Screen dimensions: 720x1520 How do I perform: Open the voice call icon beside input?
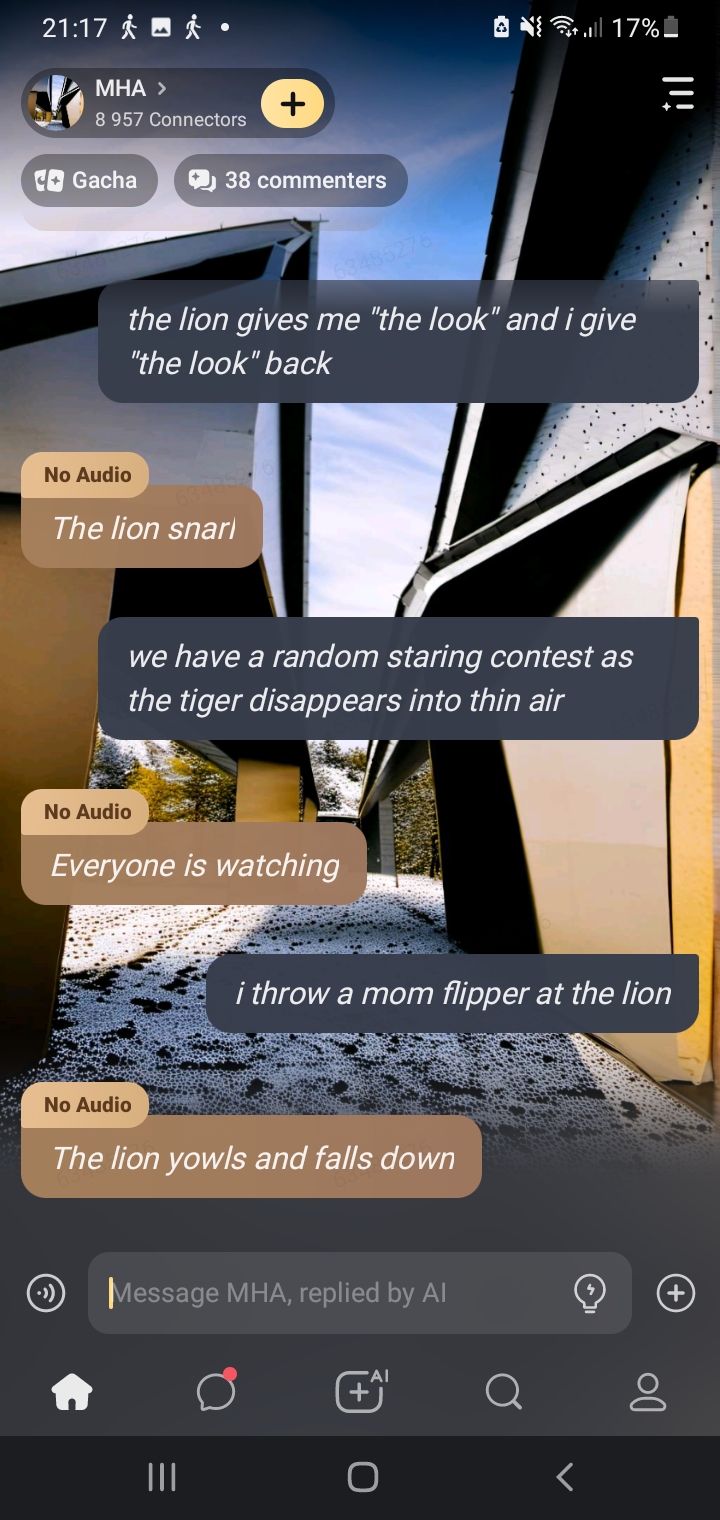click(x=46, y=1293)
